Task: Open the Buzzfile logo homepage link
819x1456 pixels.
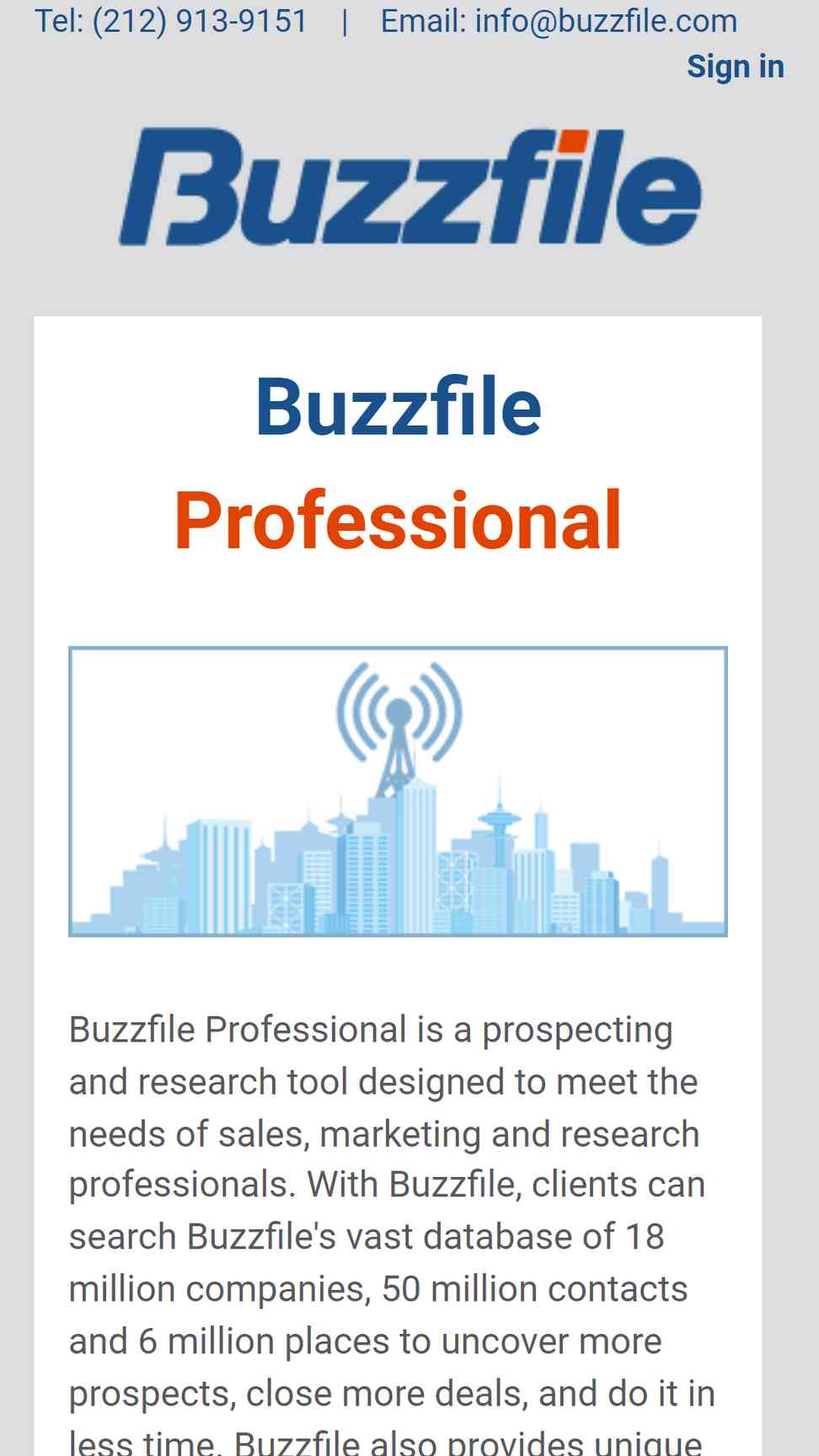Action: [409, 187]
